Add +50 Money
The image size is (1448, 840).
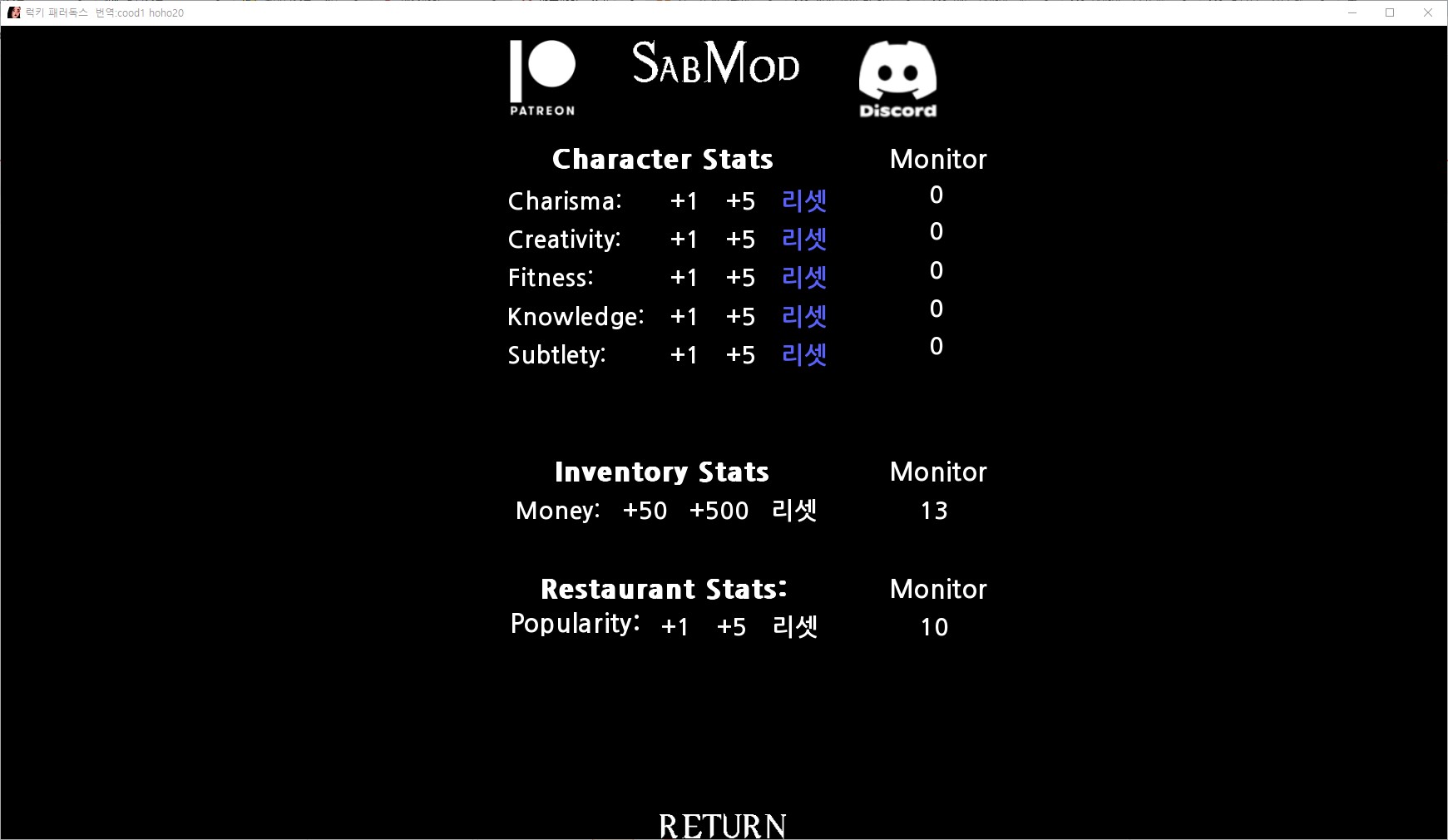[x=645, y=511]
